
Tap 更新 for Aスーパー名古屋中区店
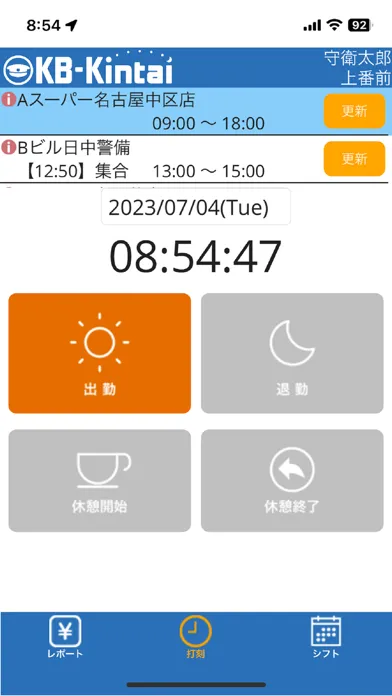354,111
